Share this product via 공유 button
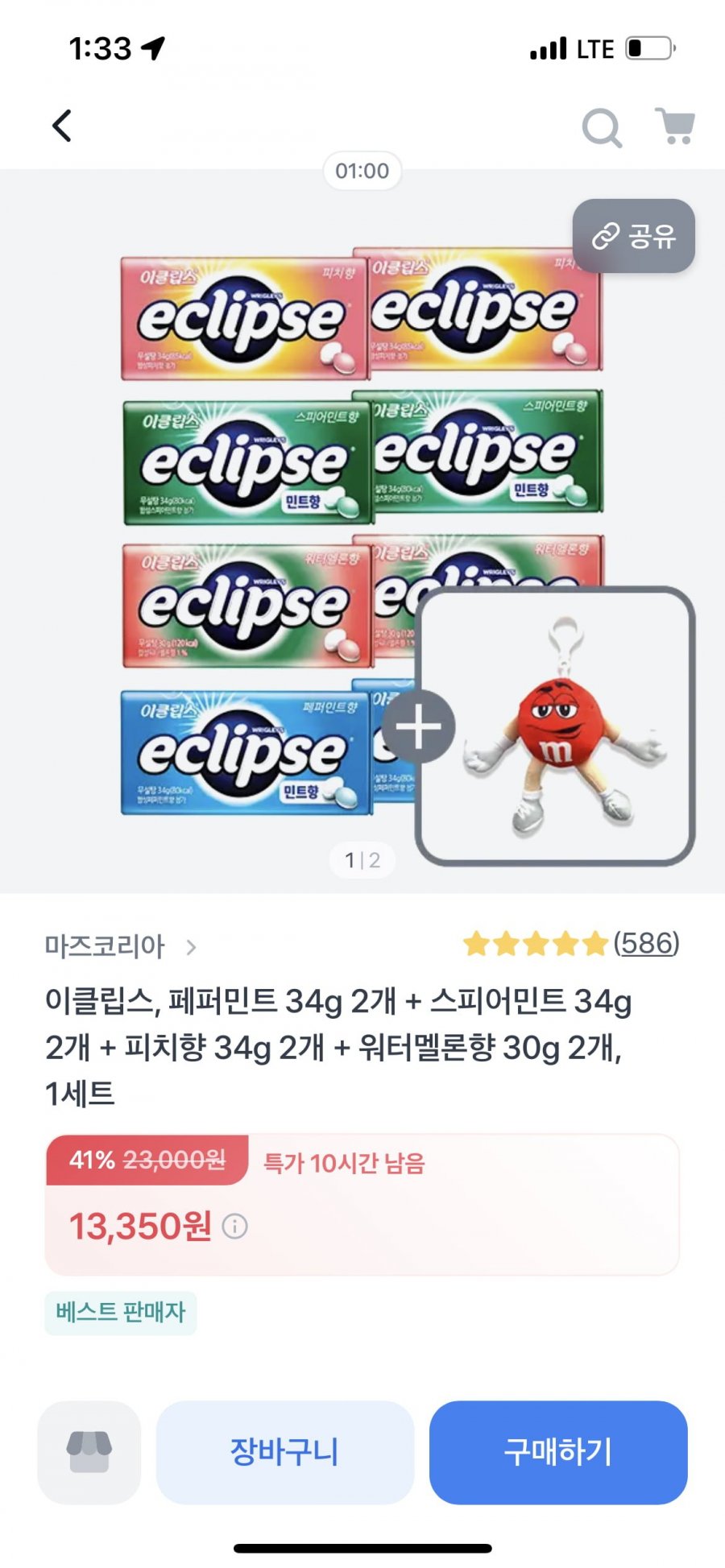This screenshot has height=1568, width=725. [633, 236]
